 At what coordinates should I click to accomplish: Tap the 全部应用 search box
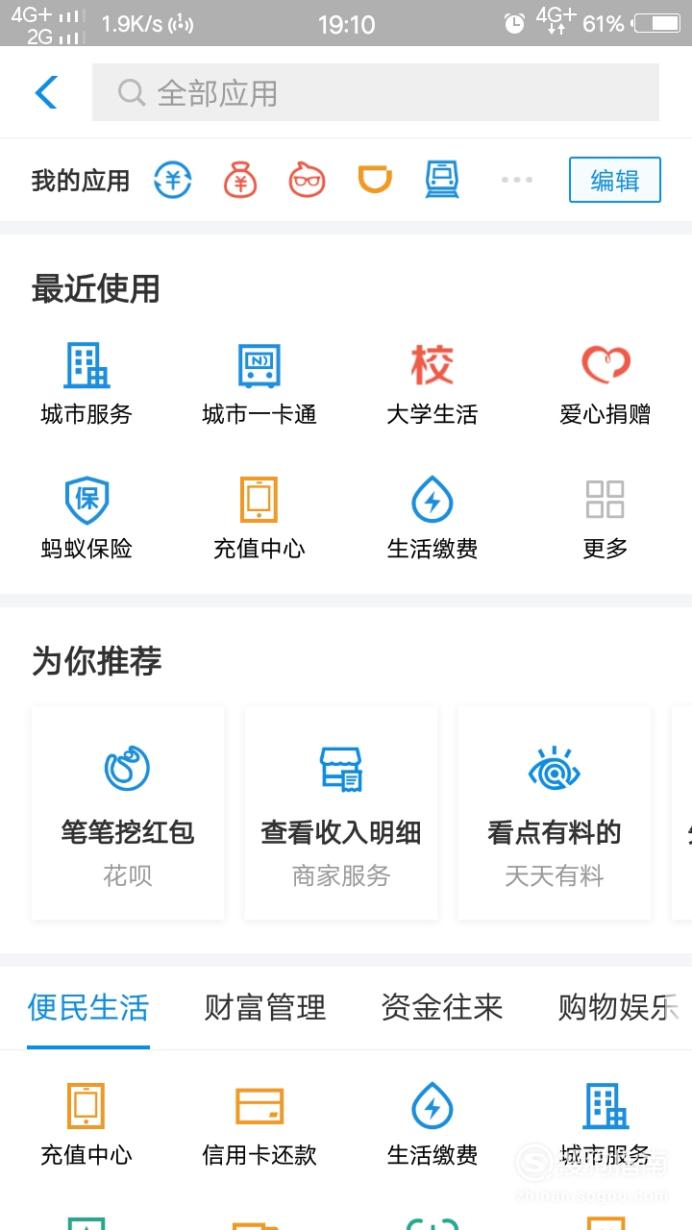[x=375, y=93]
